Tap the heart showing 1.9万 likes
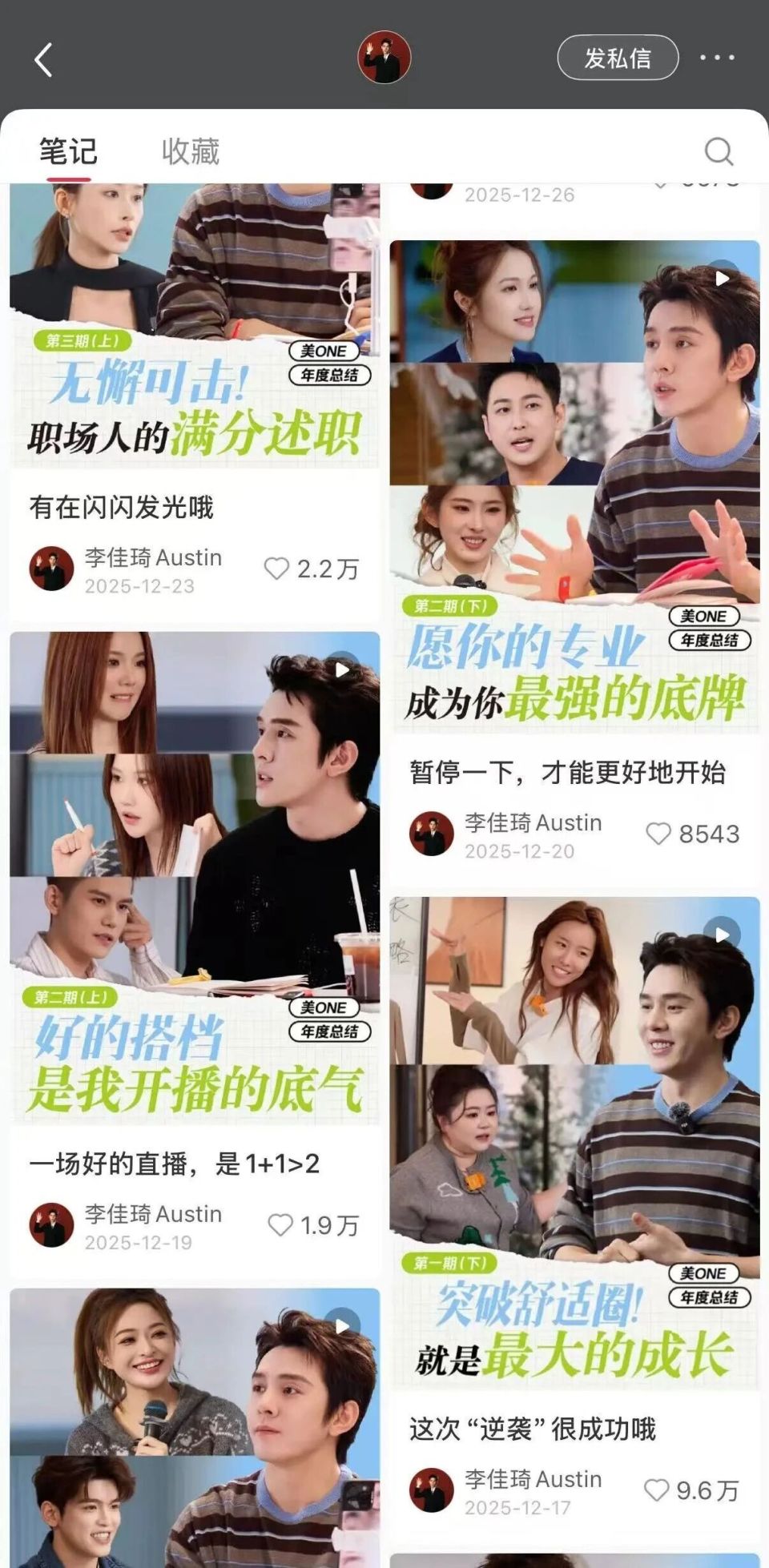769x1568 pixels. 283,1224
